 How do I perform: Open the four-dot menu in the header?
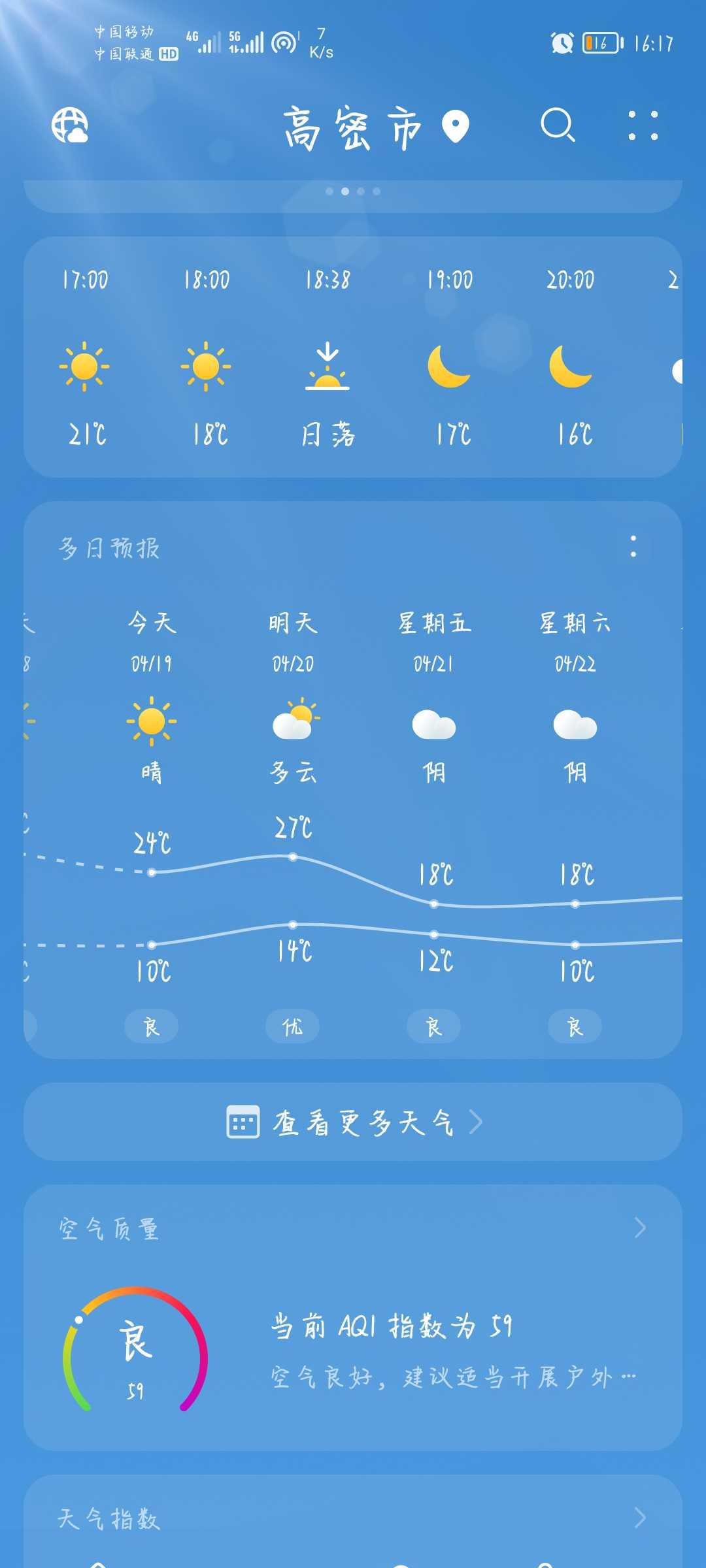(643, 125)
